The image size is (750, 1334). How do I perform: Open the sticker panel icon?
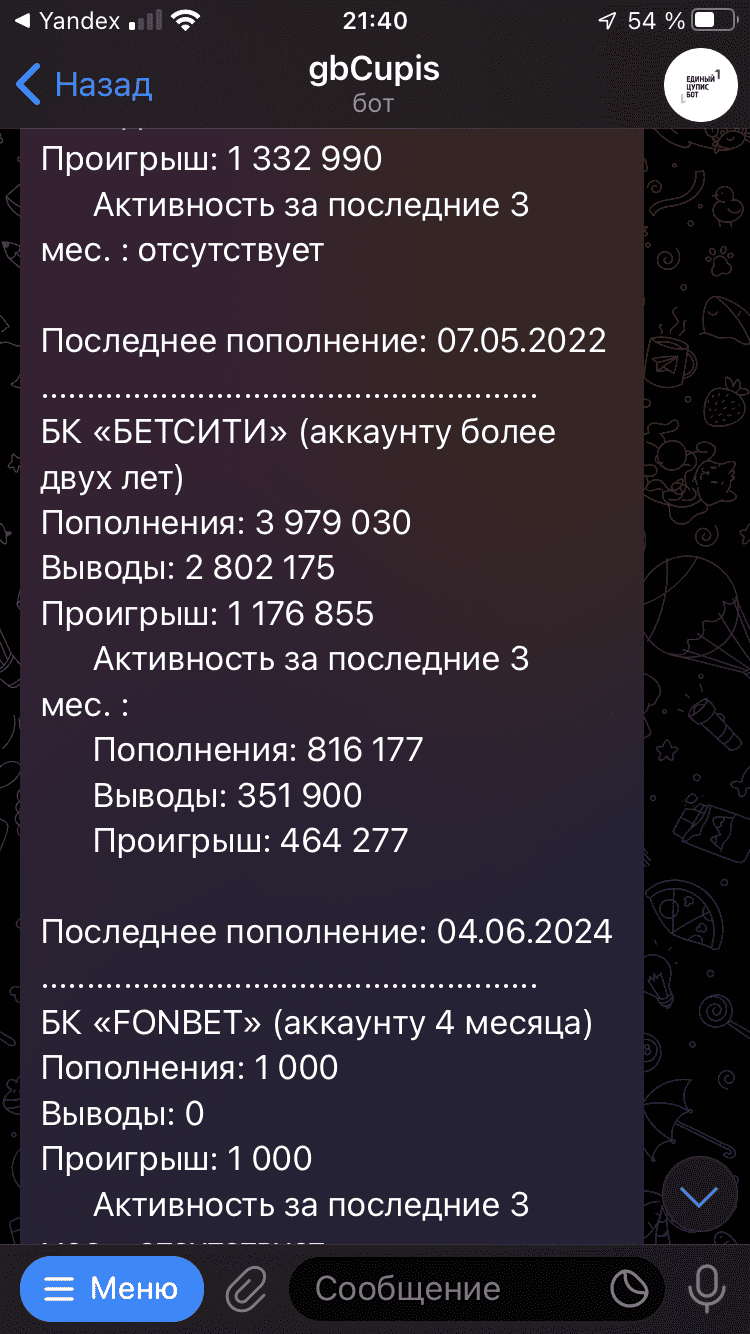(630, 1289)
